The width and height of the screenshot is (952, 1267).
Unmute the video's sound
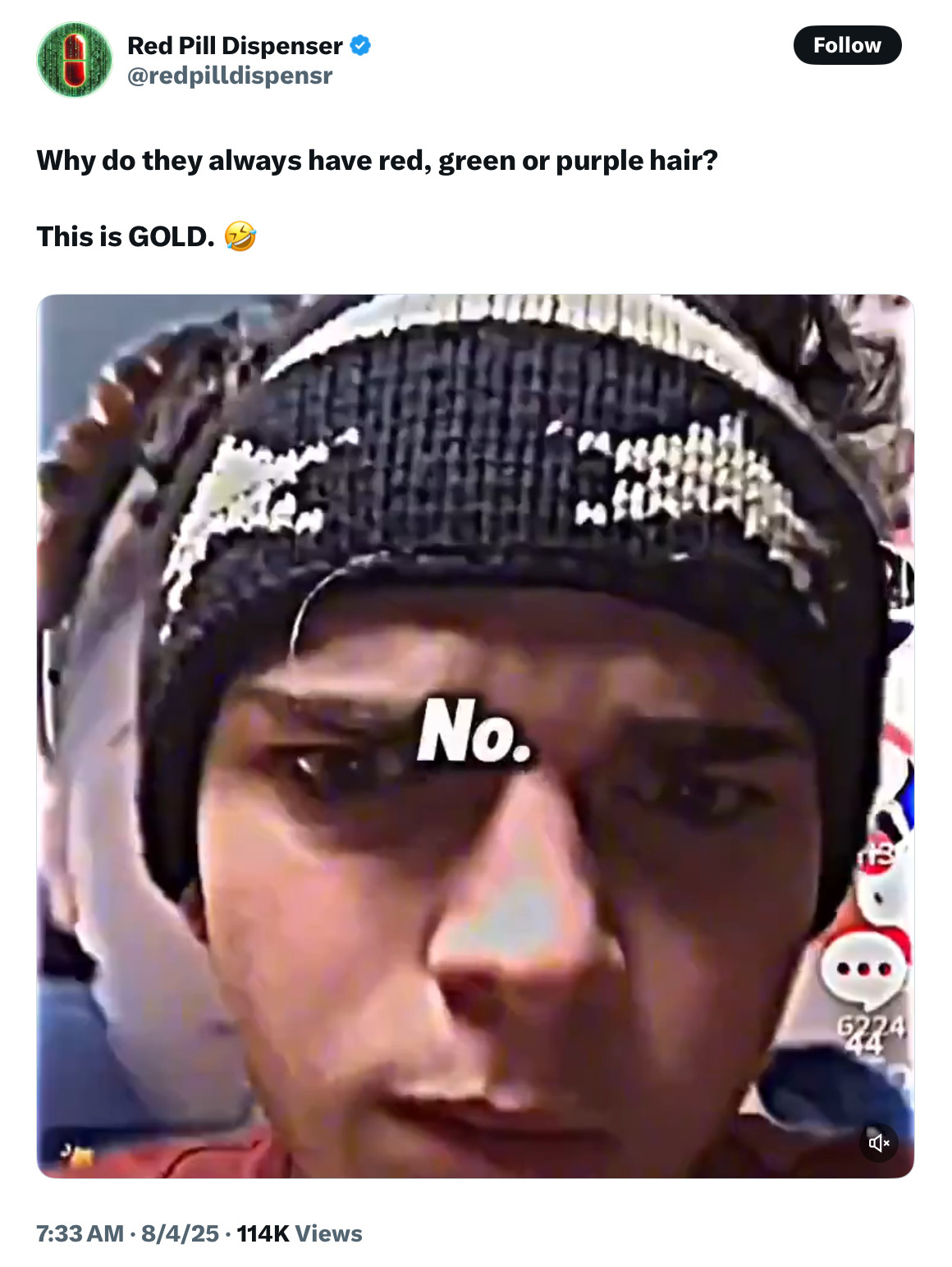pyautogui.click(x=879, y=1142)
